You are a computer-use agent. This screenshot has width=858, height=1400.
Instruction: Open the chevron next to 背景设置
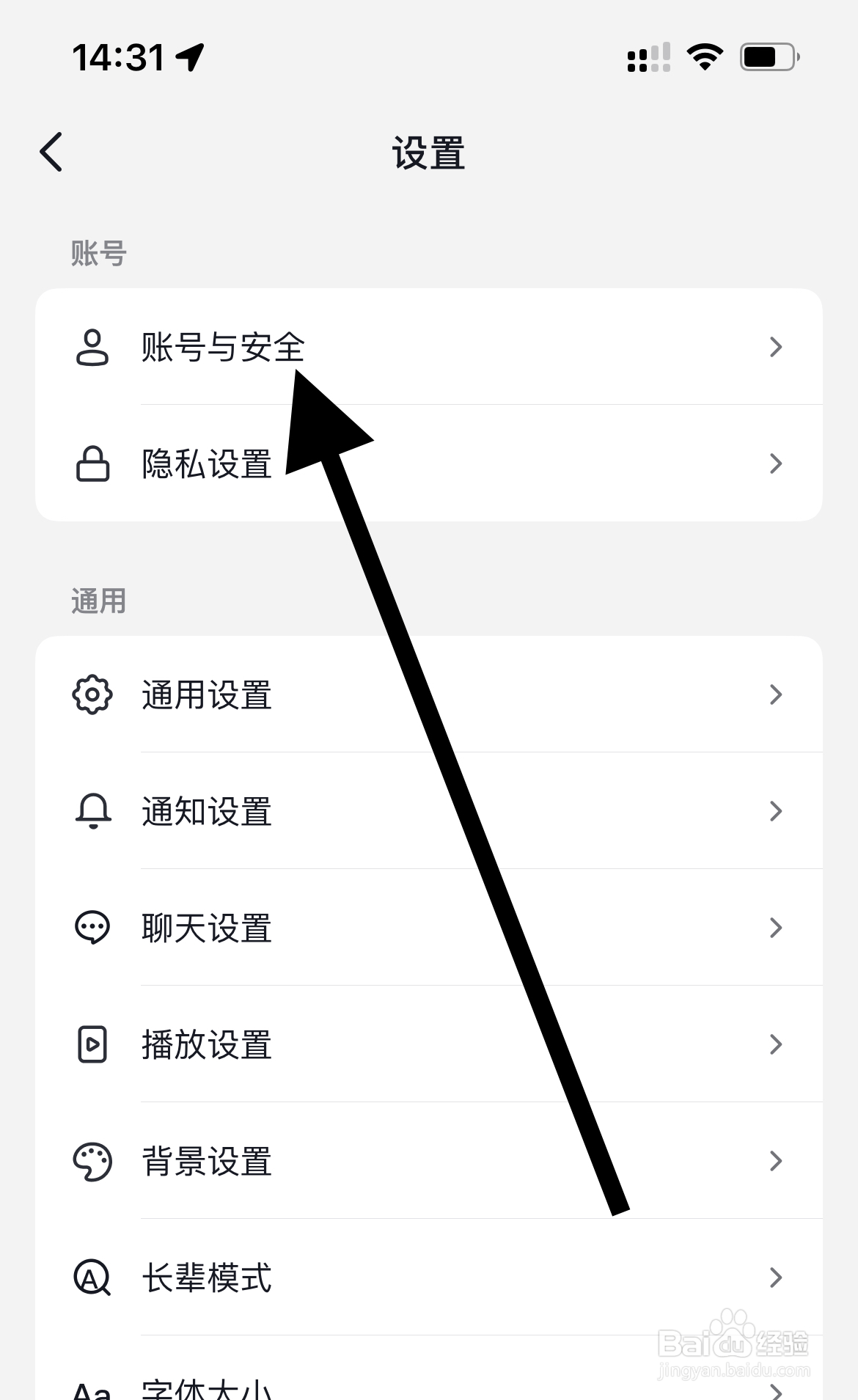[x=777, y=1161]
